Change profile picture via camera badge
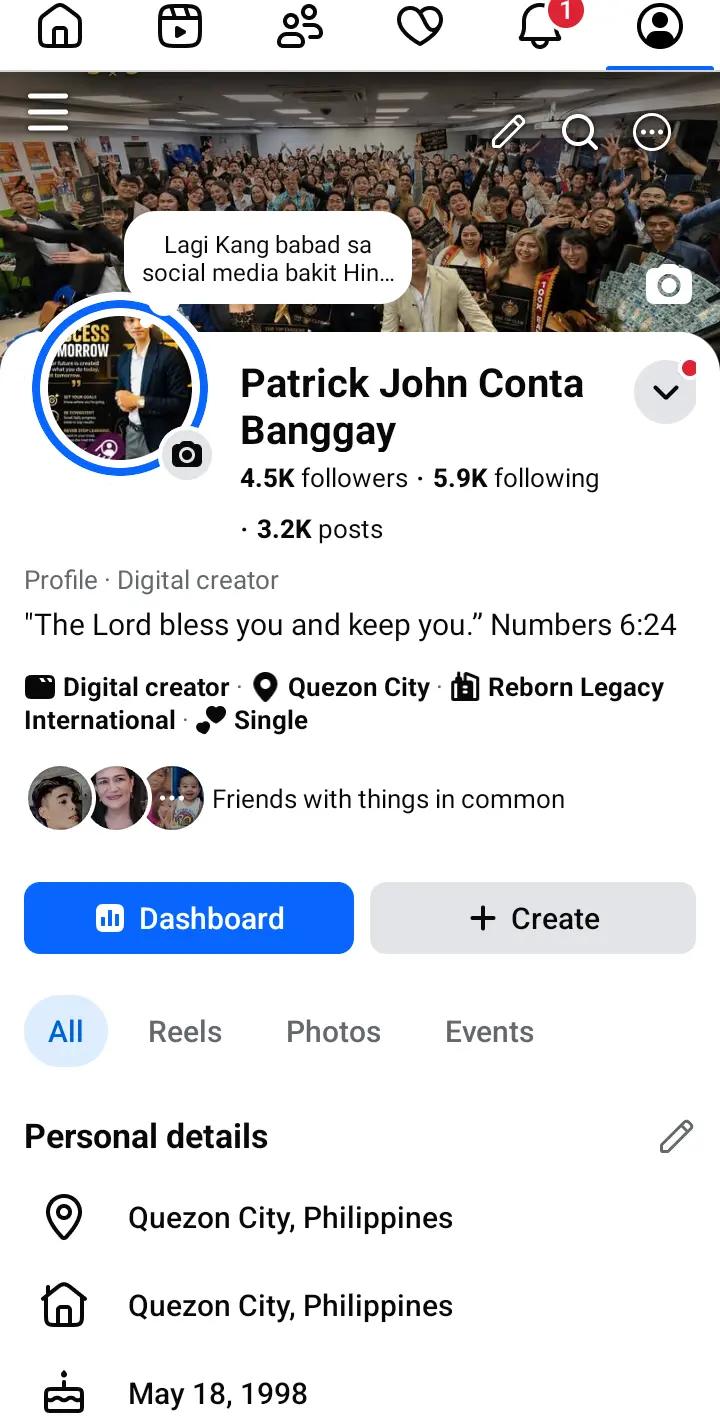Screen dimensions: 720x1416 pos(186,455)
